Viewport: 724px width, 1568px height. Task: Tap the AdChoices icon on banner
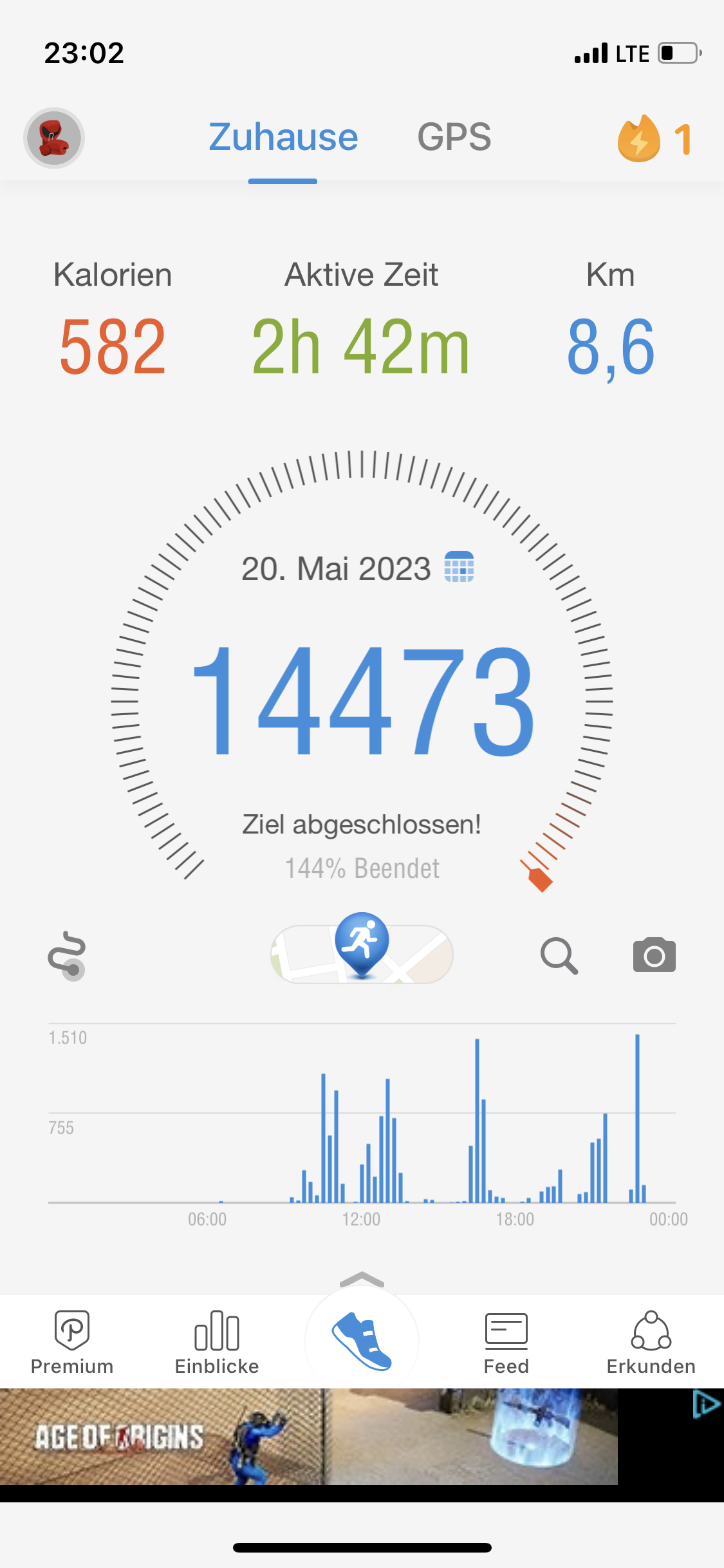[706, 1405]
